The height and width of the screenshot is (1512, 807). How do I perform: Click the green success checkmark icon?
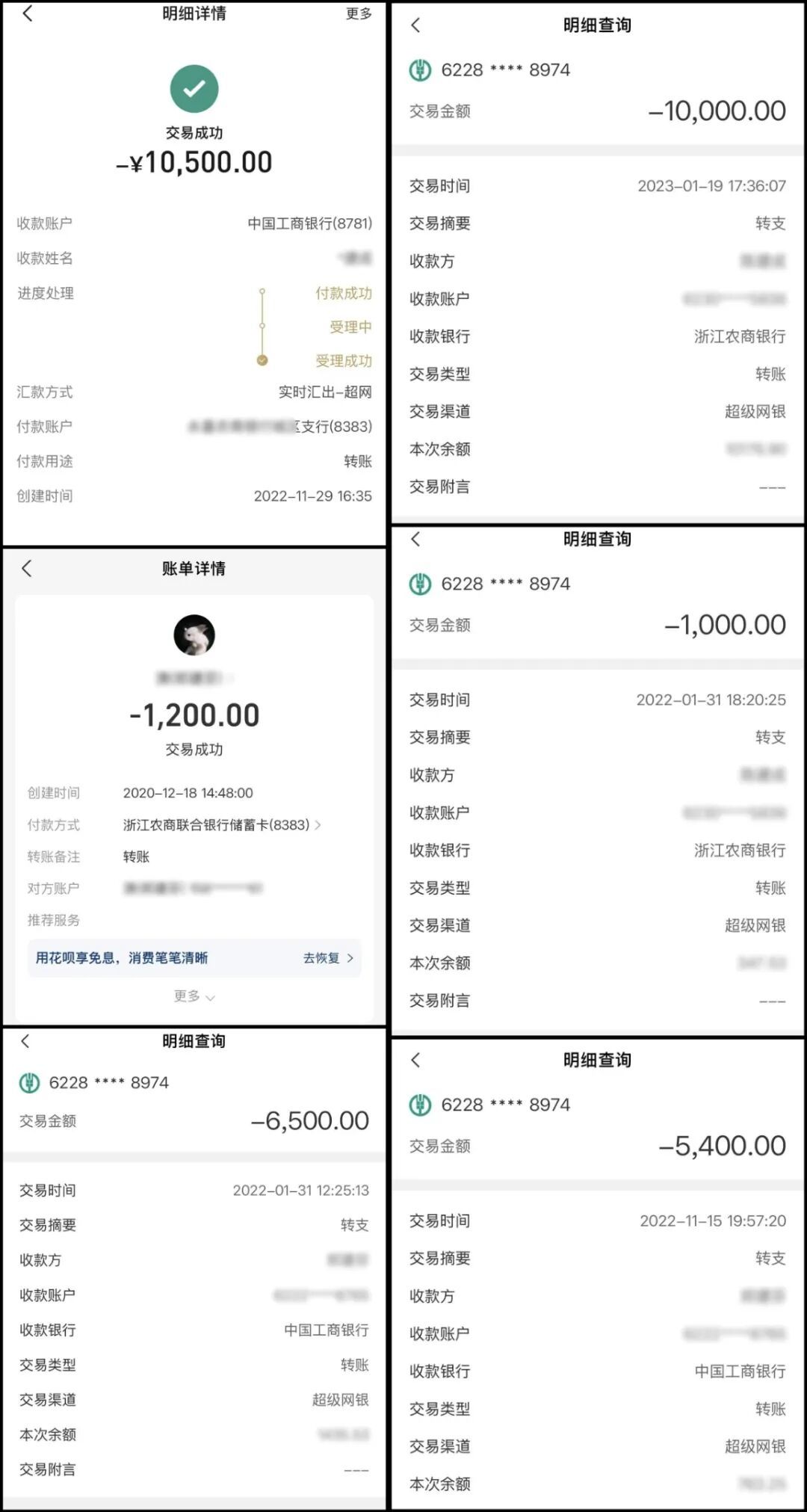[x=194, y=88]
